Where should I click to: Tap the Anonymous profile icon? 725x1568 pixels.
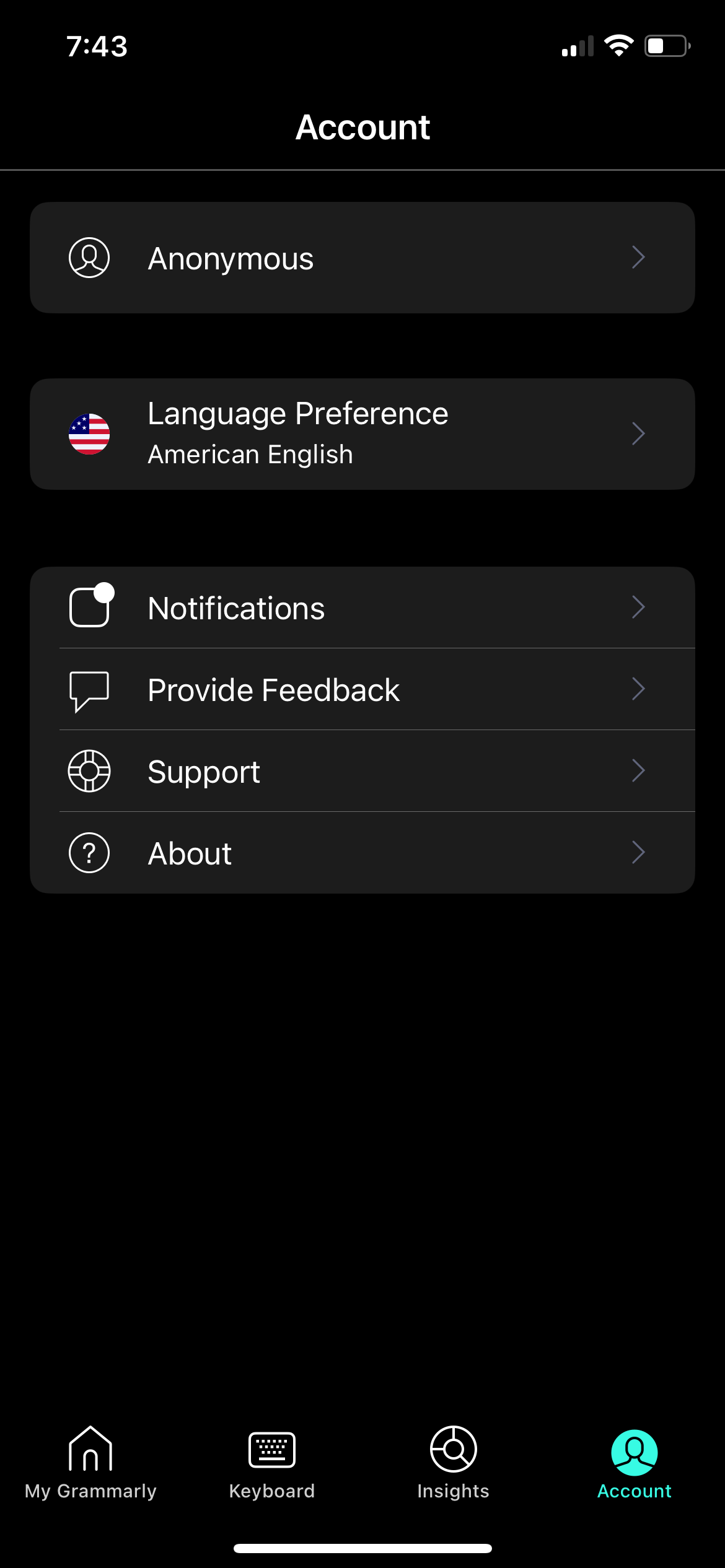[x=89, y=258]
